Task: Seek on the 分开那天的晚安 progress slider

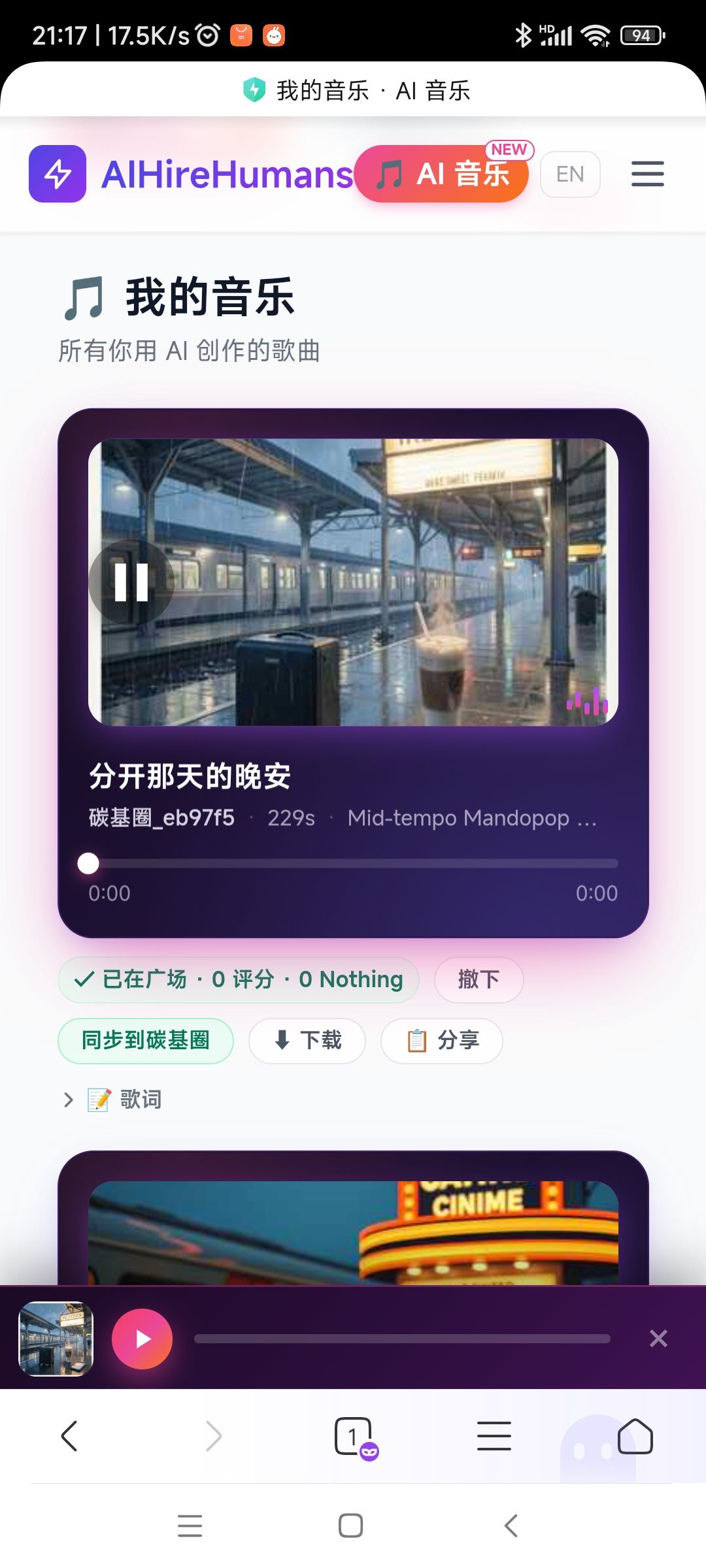Action: pyautogui.click(x=353, y=863)
